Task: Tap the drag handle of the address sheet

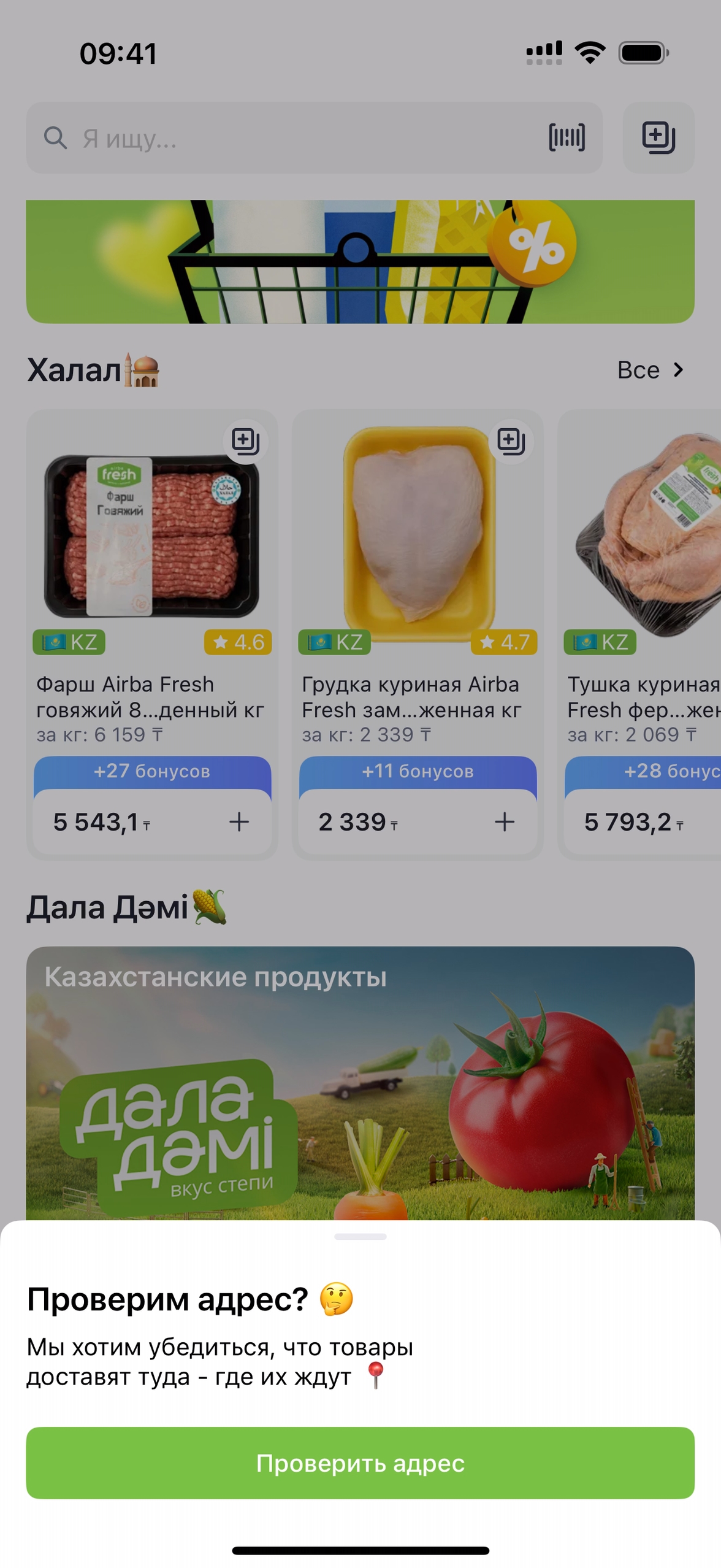Action: point(360,1236)
